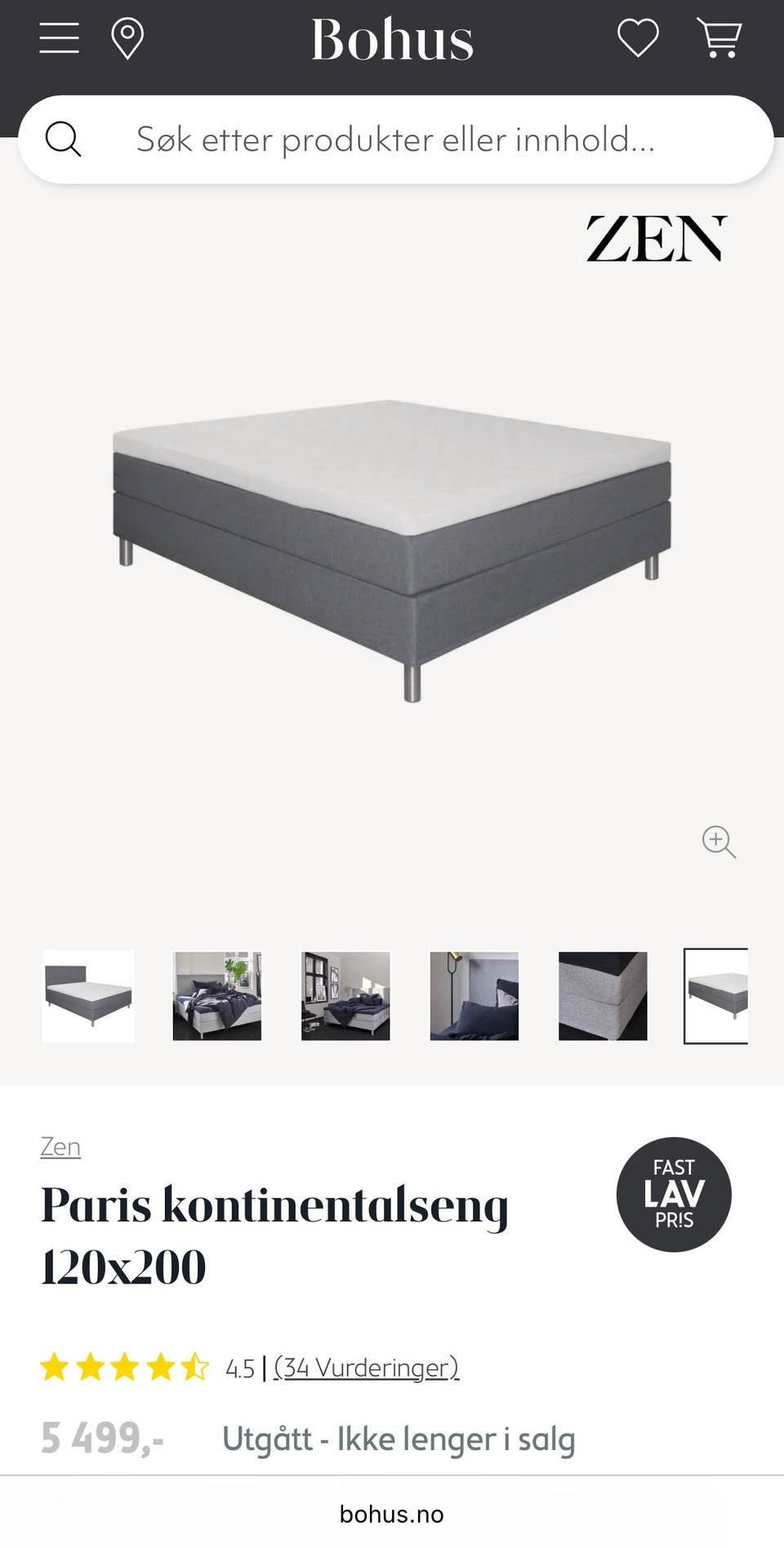Select thumbnail of bed with headboard
Viewport: 784px width, 1548px height.
(x=88, y=996)
